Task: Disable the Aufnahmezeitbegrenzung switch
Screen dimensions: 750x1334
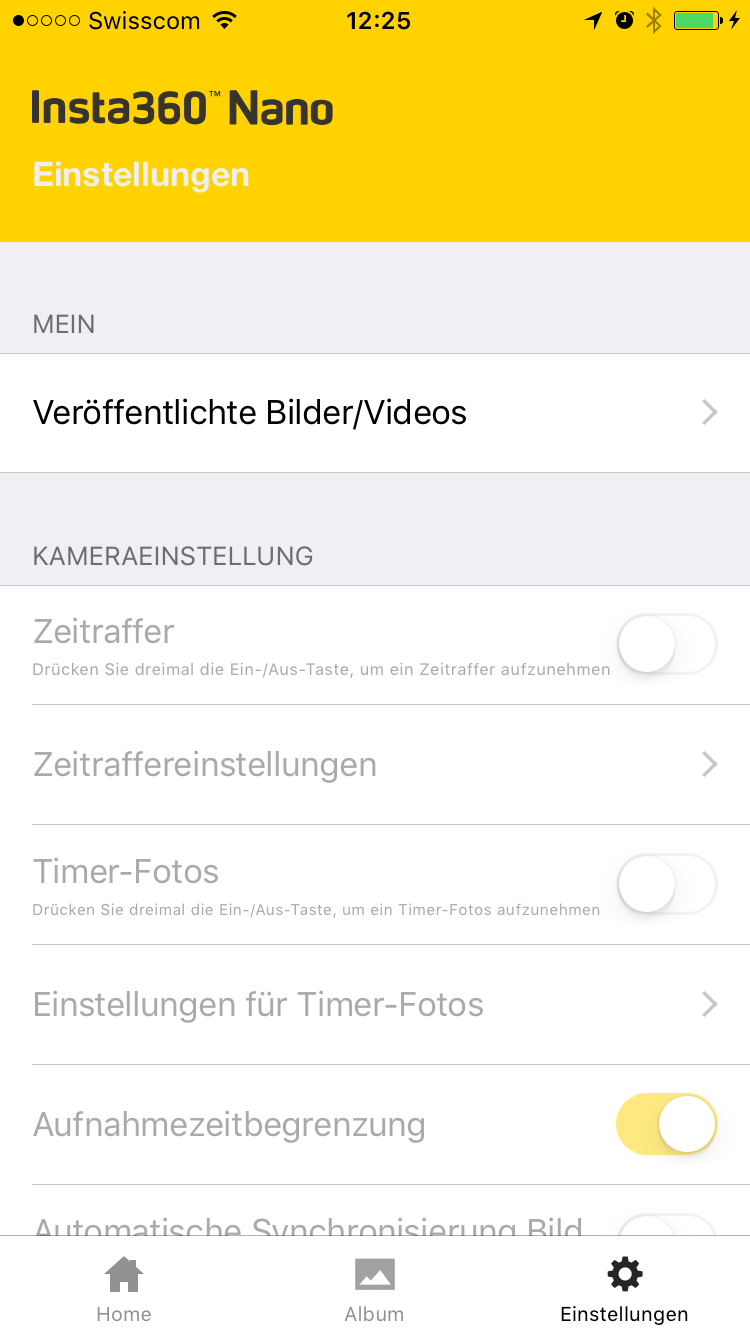Action: tap(667, 1124)
